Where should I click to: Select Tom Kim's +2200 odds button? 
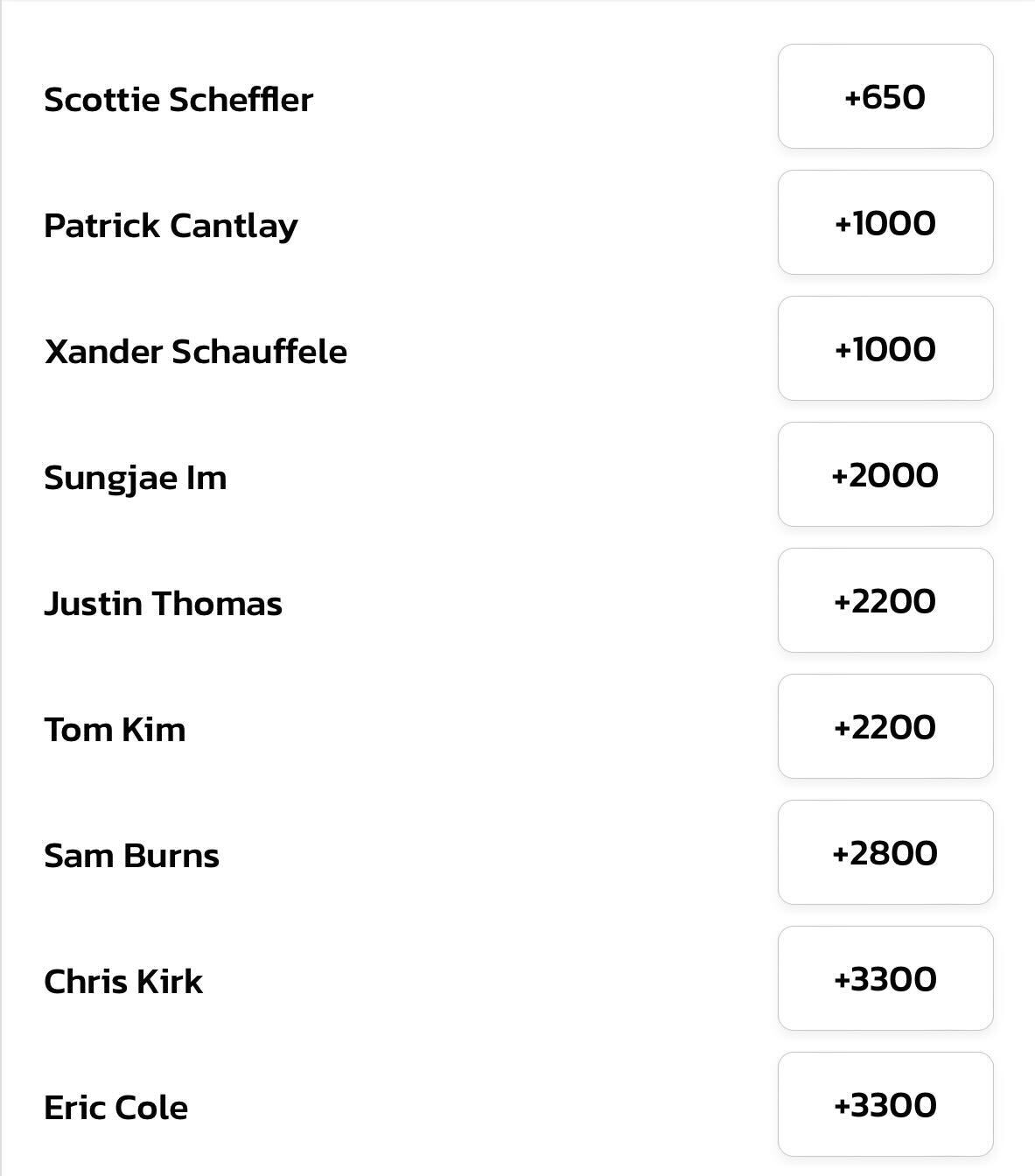coord(885,726)
